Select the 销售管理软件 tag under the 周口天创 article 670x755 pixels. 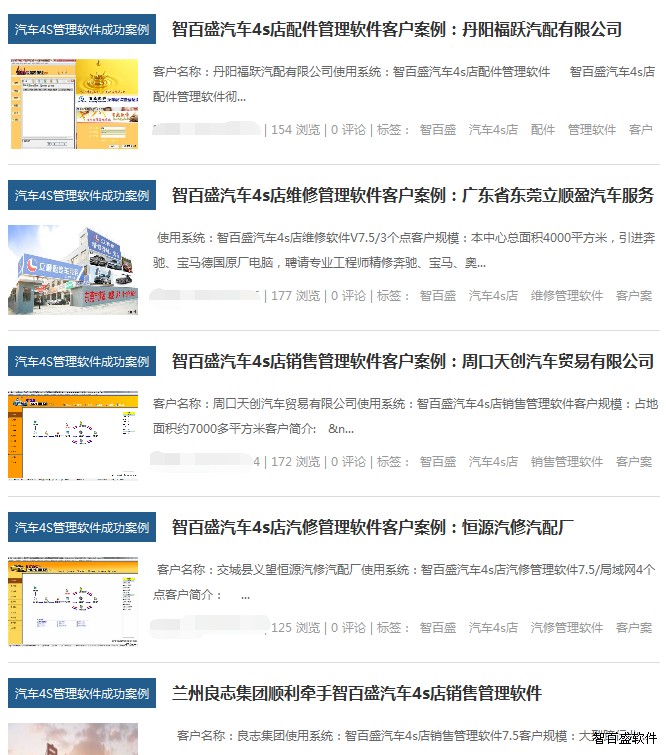click(x=566, y=462)
